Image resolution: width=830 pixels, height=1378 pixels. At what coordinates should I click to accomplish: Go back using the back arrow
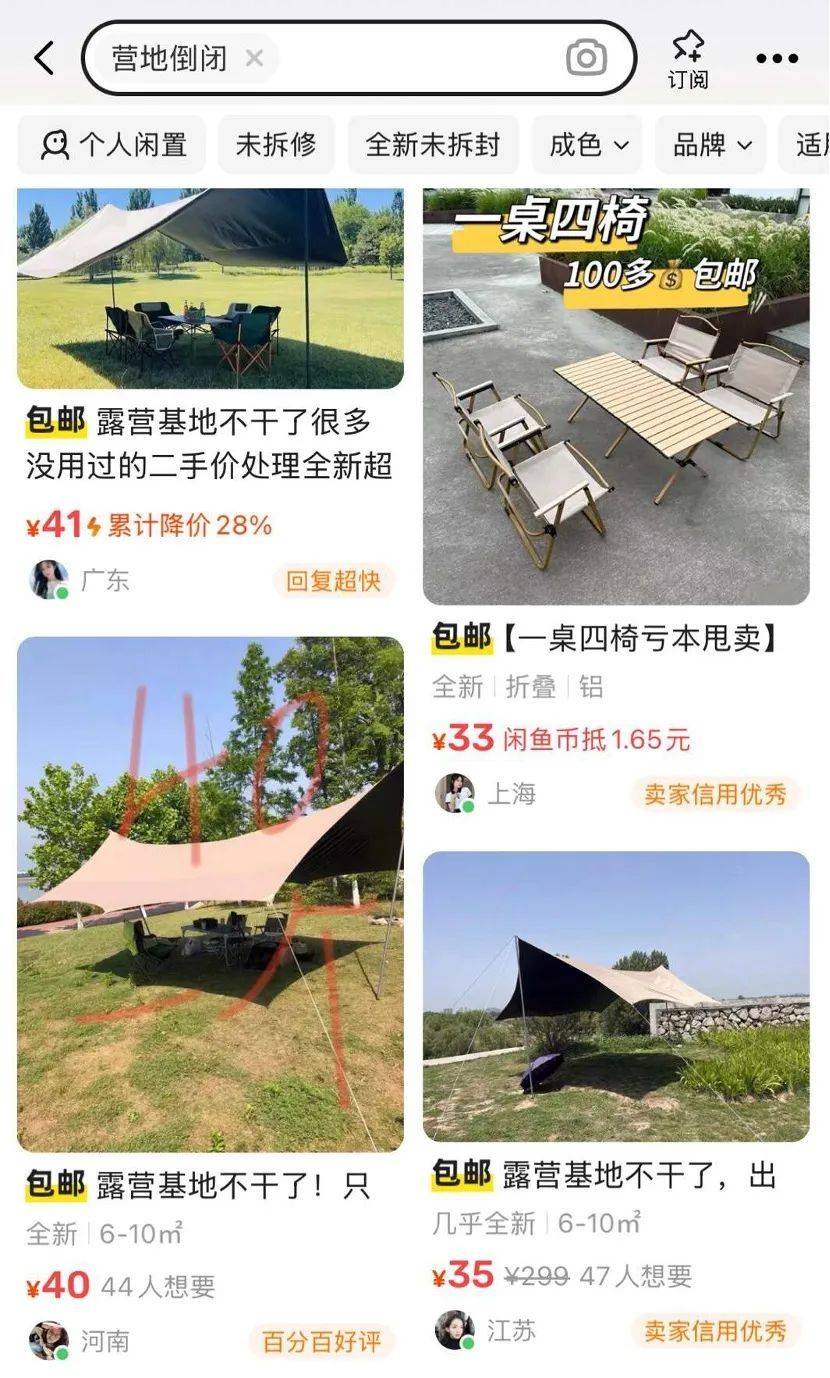pyautogui.click(x=44, y=58)
